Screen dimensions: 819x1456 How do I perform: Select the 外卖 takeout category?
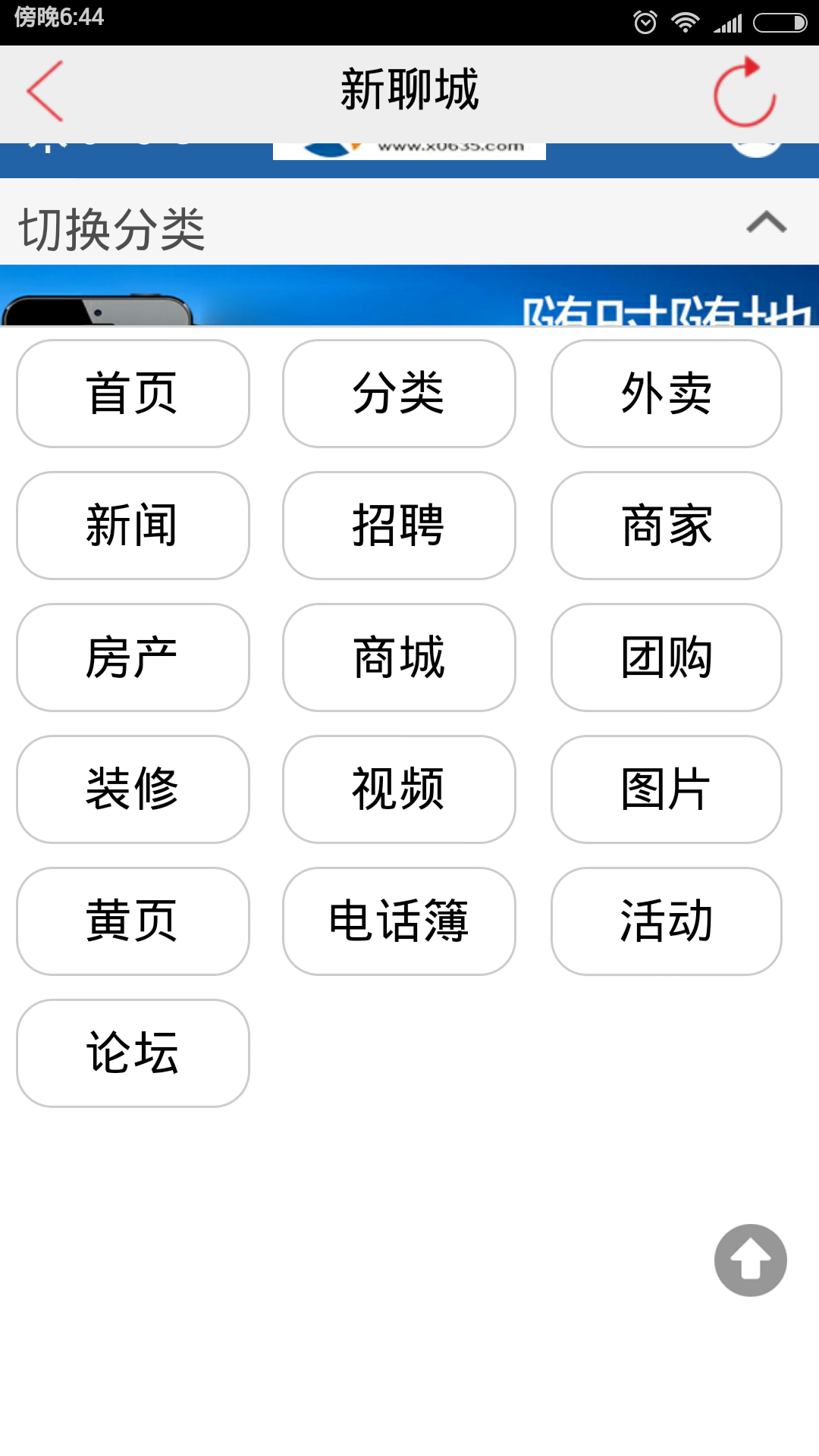tap(666, 394)
